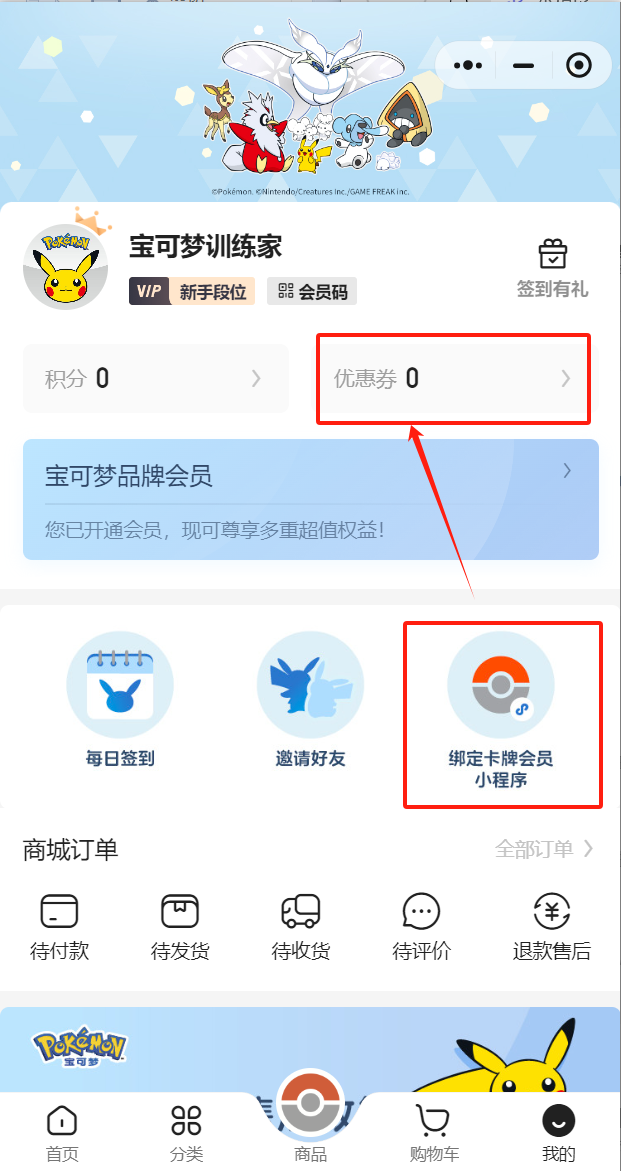Image resolution: width=621 pixels, height=1171 pixels.
Task: Minimize the mini program
Action: (x=523, y=66)
